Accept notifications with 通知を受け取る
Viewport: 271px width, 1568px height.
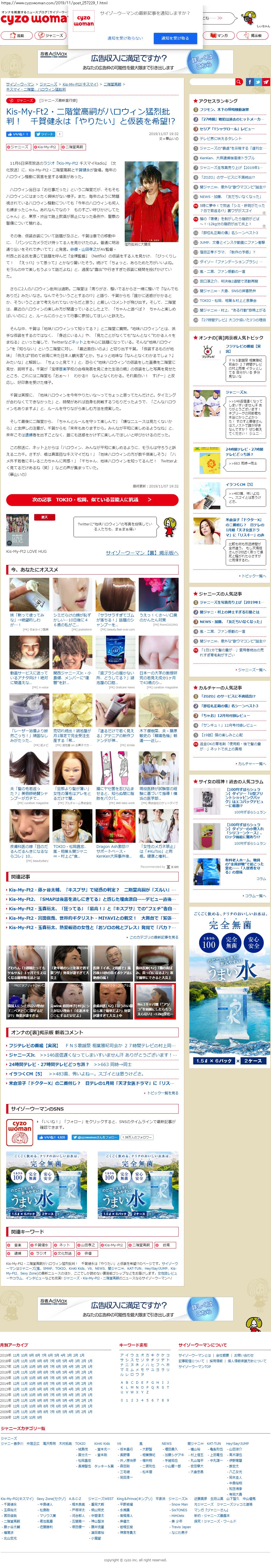(175, 38)
